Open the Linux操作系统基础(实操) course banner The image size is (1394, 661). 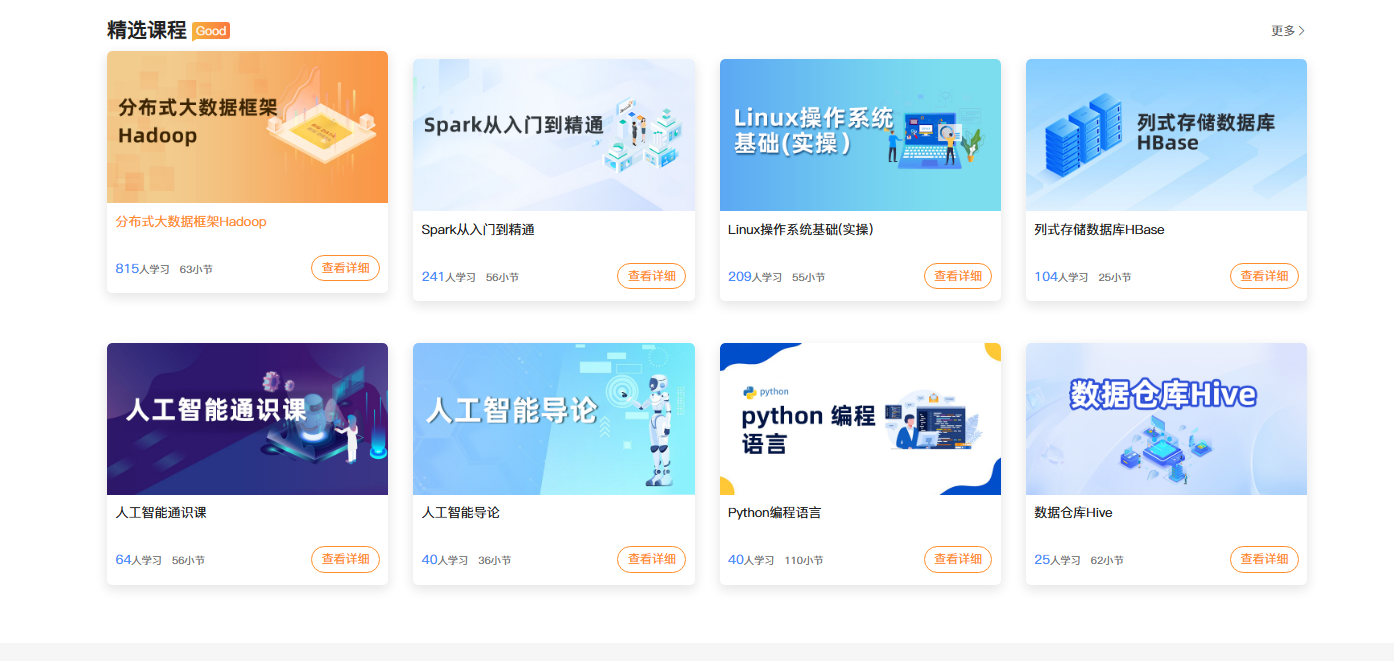860,135
